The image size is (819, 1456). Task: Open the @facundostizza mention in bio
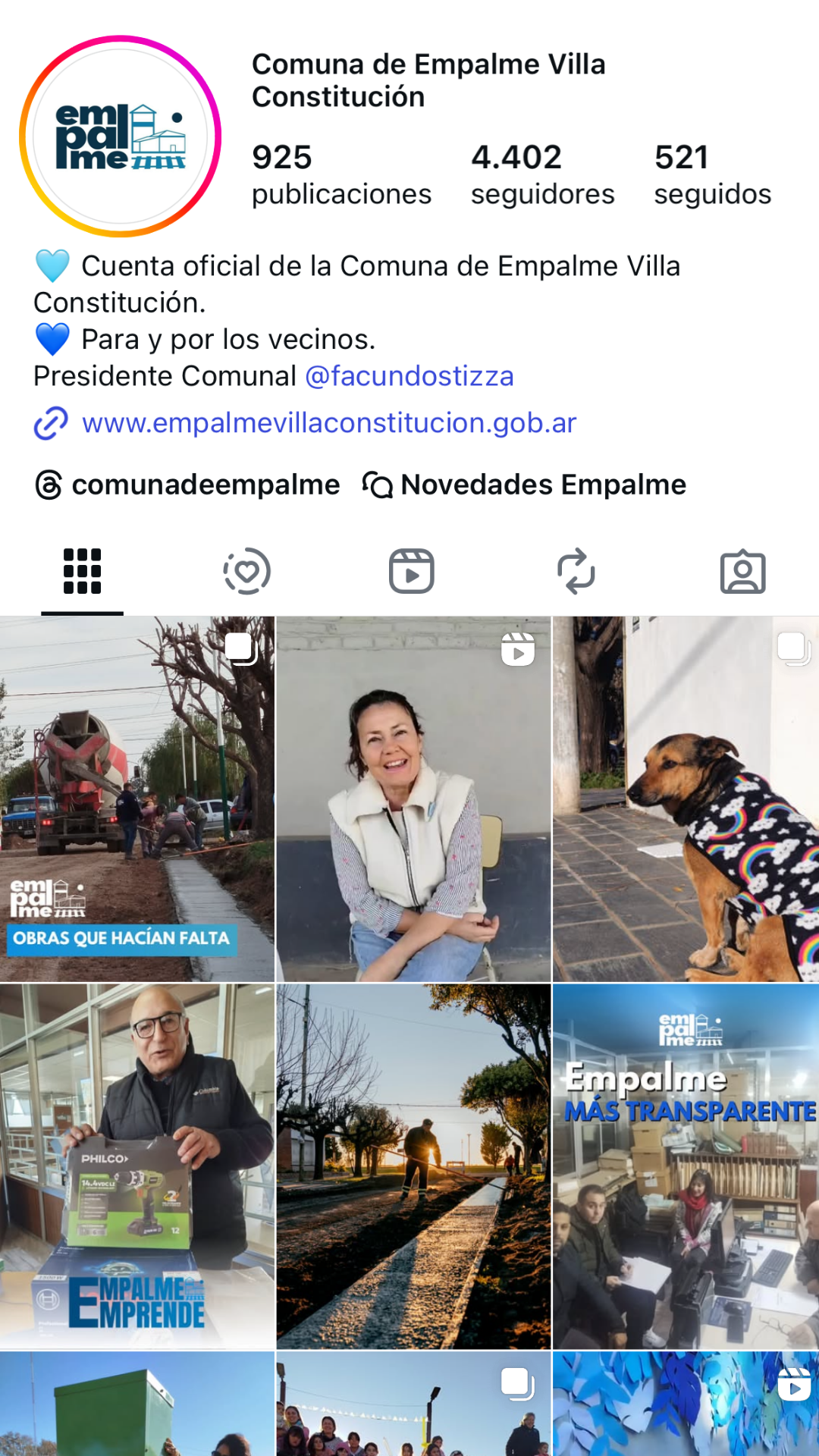click(x=409, y=376)
